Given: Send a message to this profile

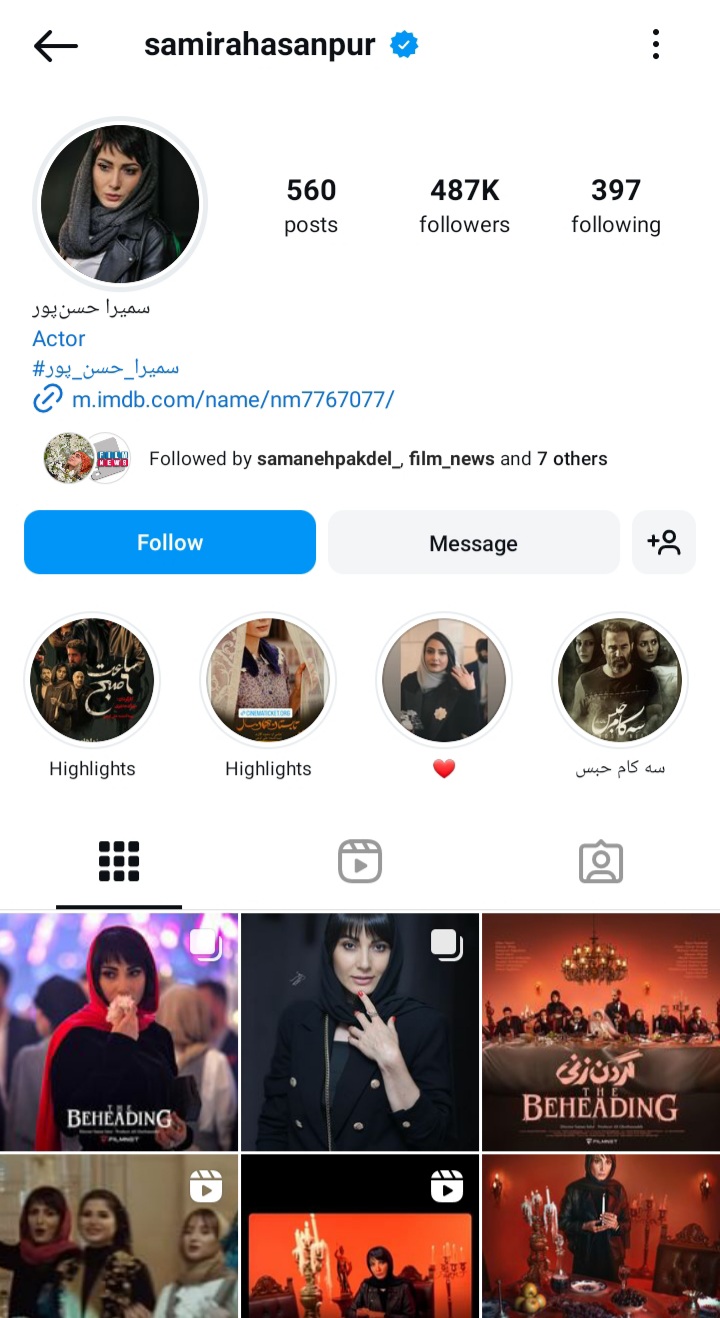Looking at the screenshot, I should [x=473, y=543].
